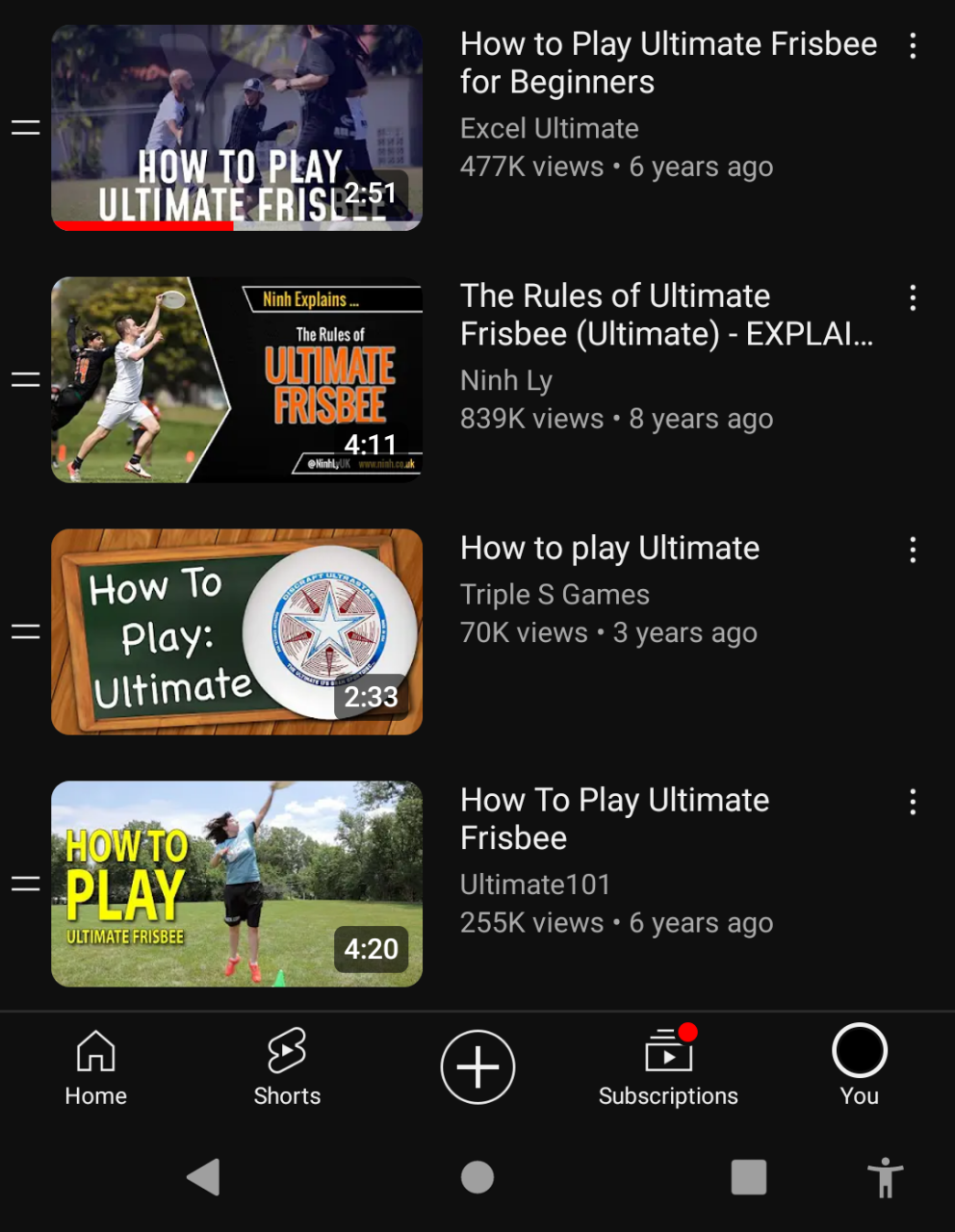Select the reorder handle beside Ultimate101 video
This screenshot has width=955, height=1232.
click(x=25, y=885)
